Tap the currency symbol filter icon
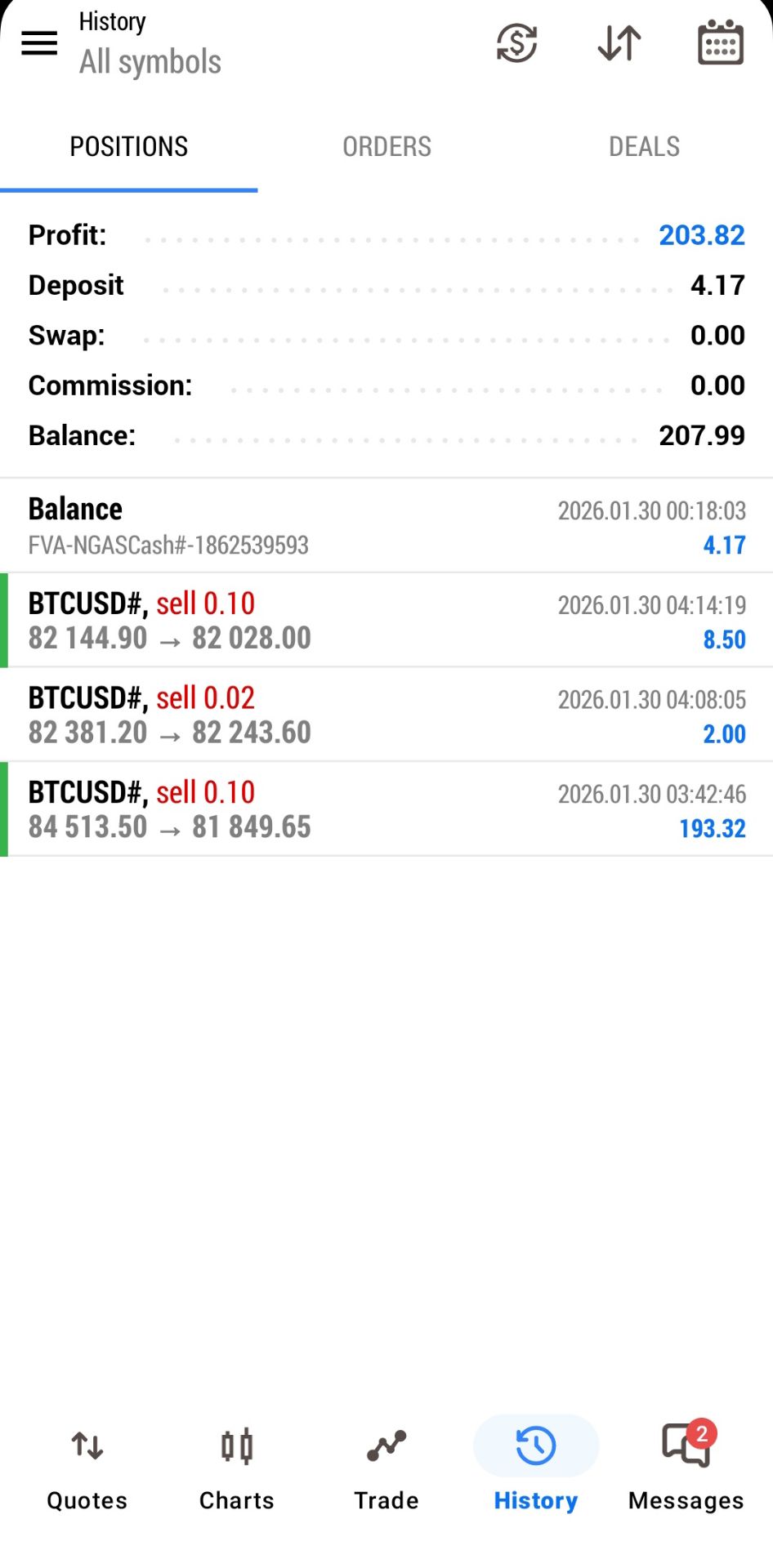Screen dimensions: 773x1568 pos(516,42)
